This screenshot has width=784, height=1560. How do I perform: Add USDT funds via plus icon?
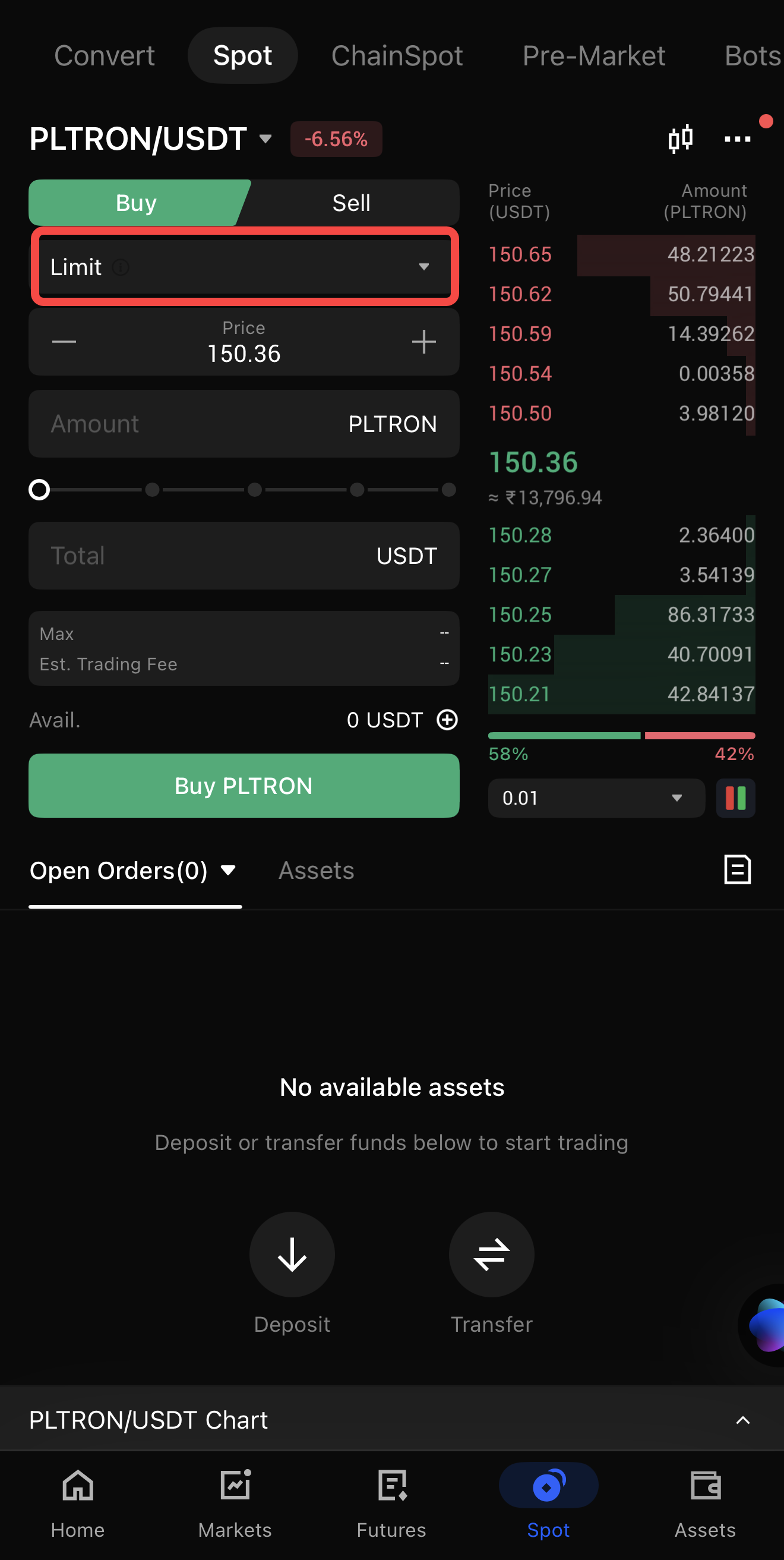tap(447, 720)
